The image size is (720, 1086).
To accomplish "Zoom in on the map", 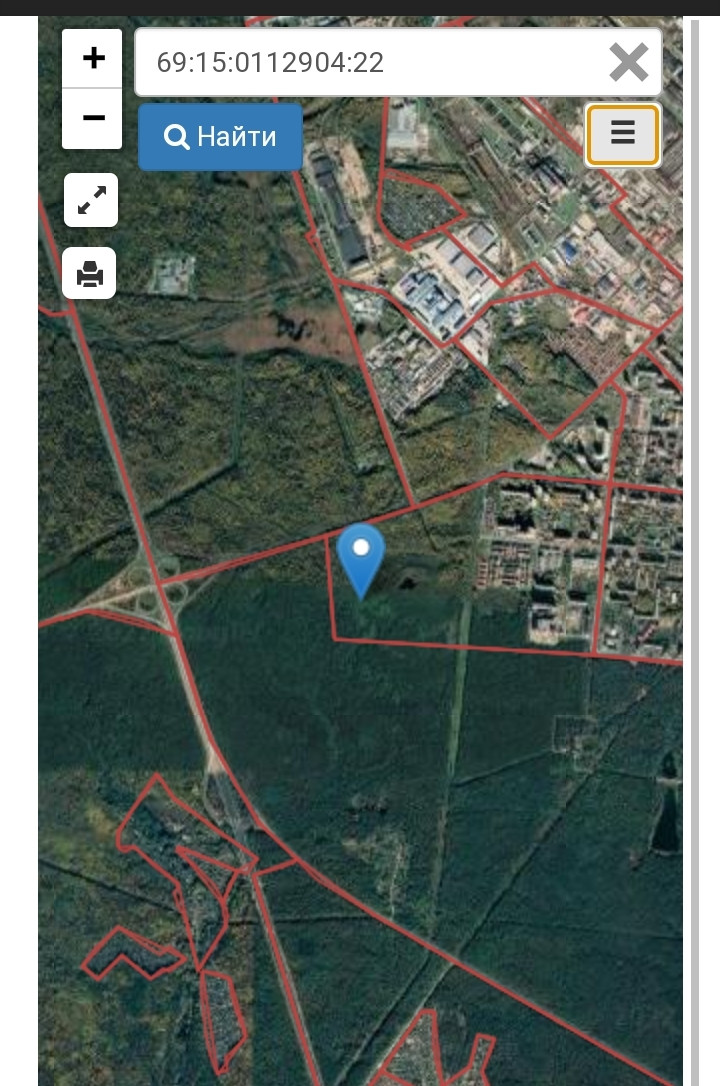I will point(93,58).
